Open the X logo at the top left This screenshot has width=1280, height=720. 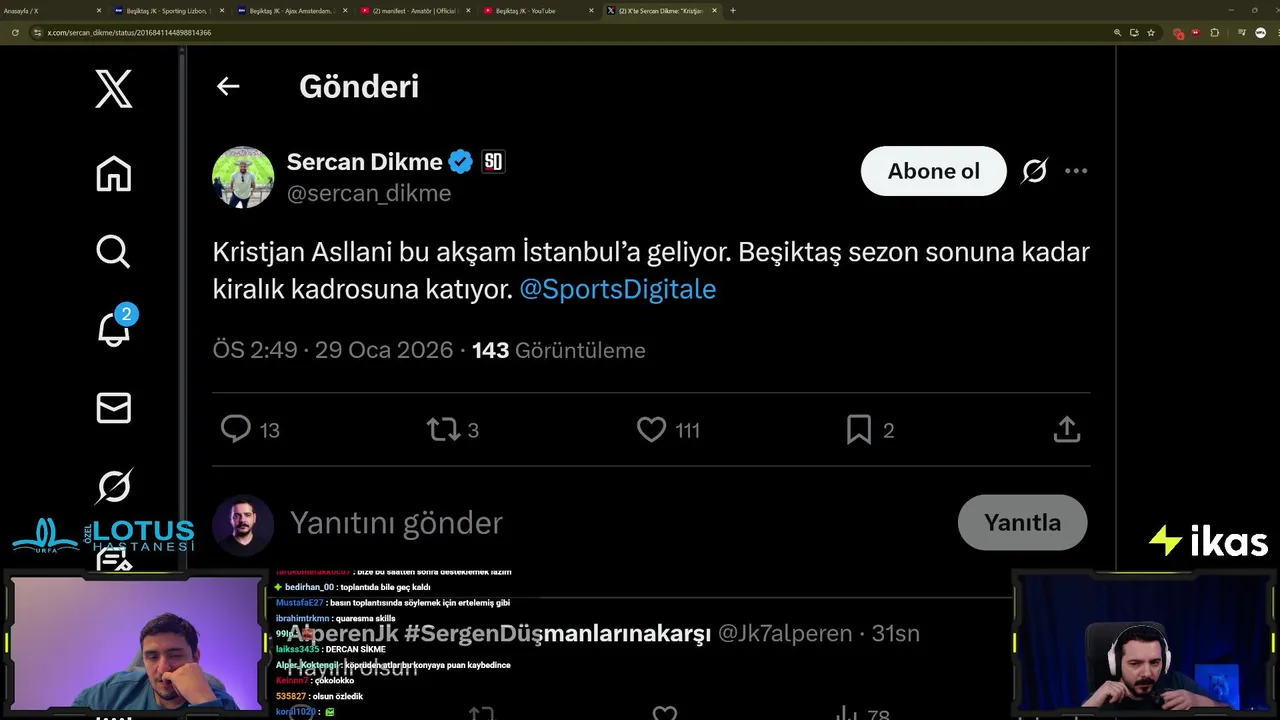click(113, 90)
